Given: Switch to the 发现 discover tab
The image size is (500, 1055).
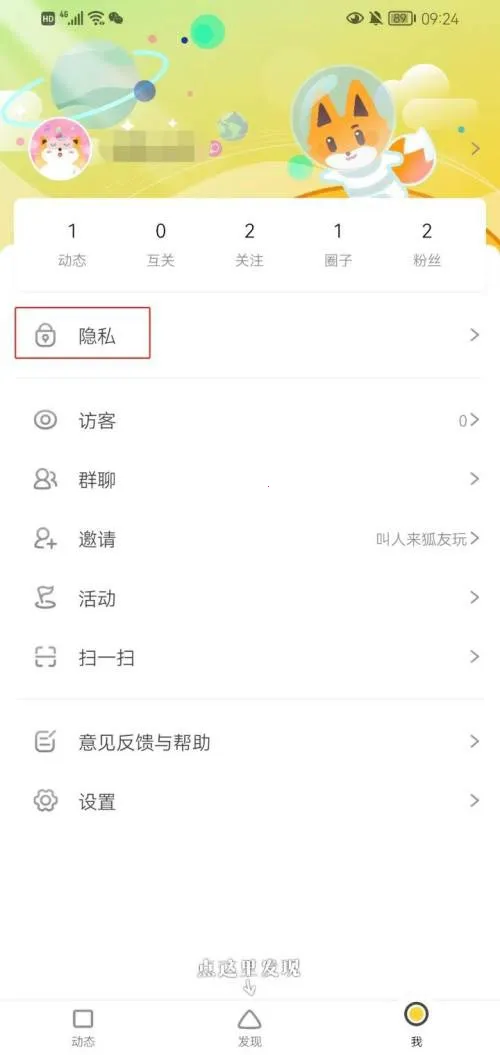Looking at the screenshot, I should [x=250, y=1027].
